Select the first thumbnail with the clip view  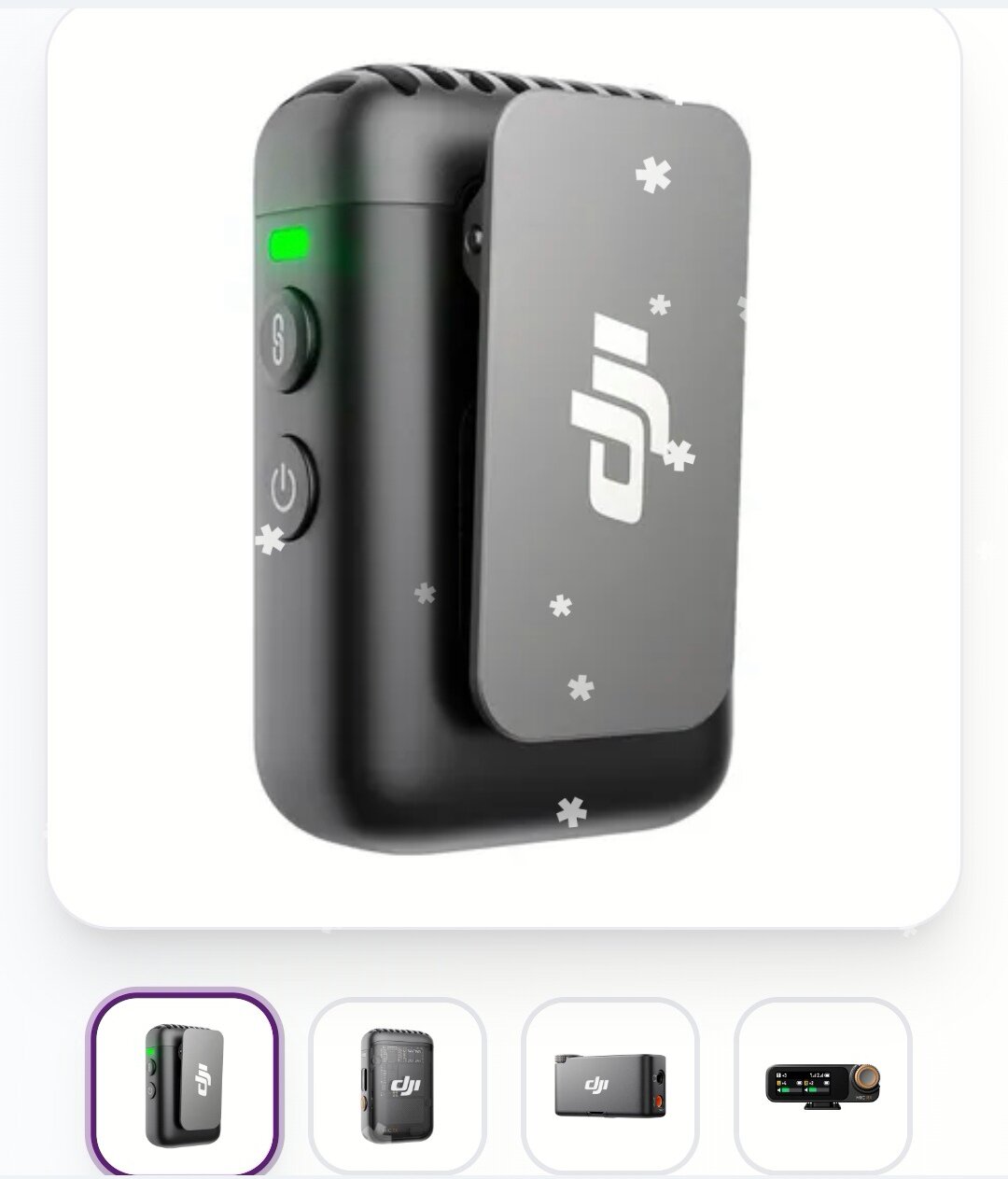pyautogui.click(x=185, y=1085)
